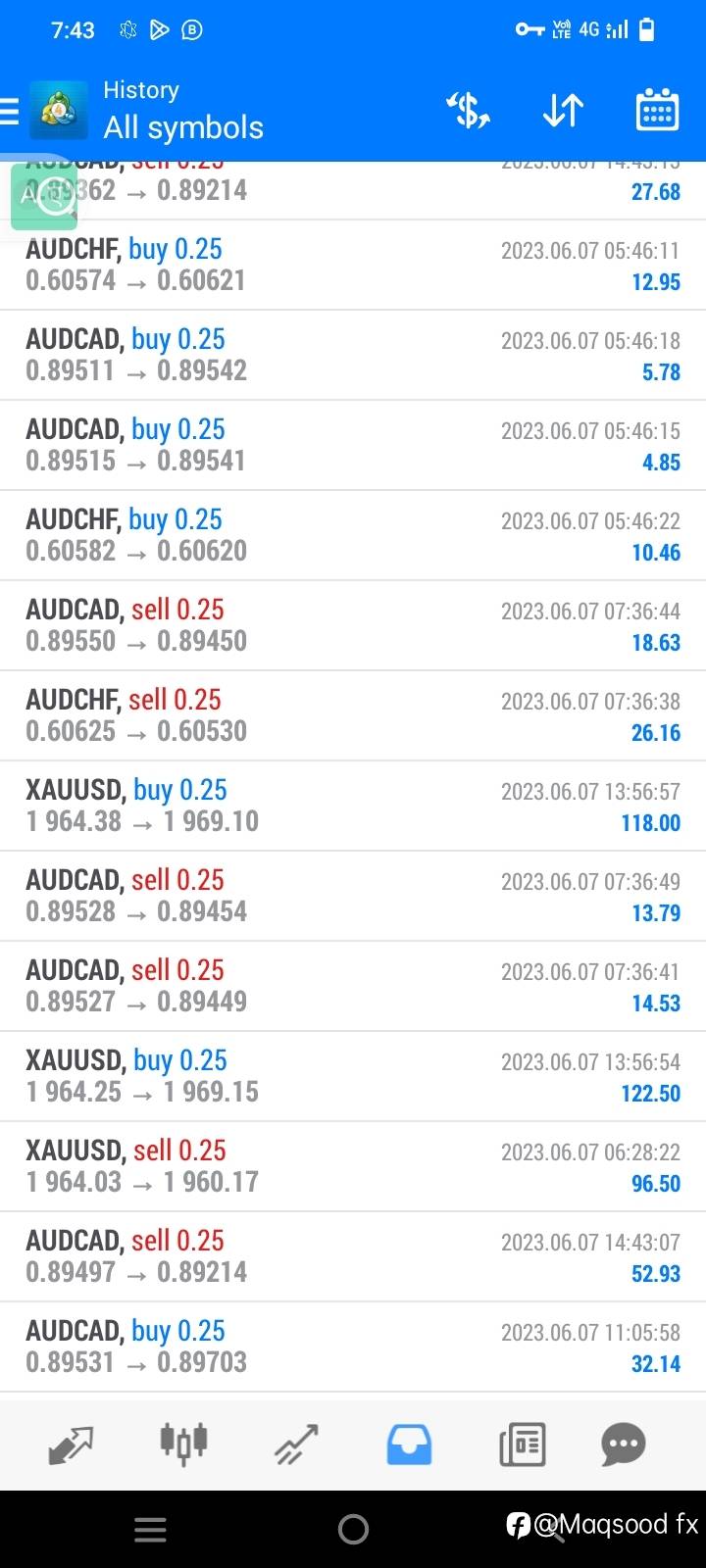Viewport: 706px width, 1568px height.
Task: Open XAUUSD sell trade with 96.50 profit
Action: point(353,1167)
